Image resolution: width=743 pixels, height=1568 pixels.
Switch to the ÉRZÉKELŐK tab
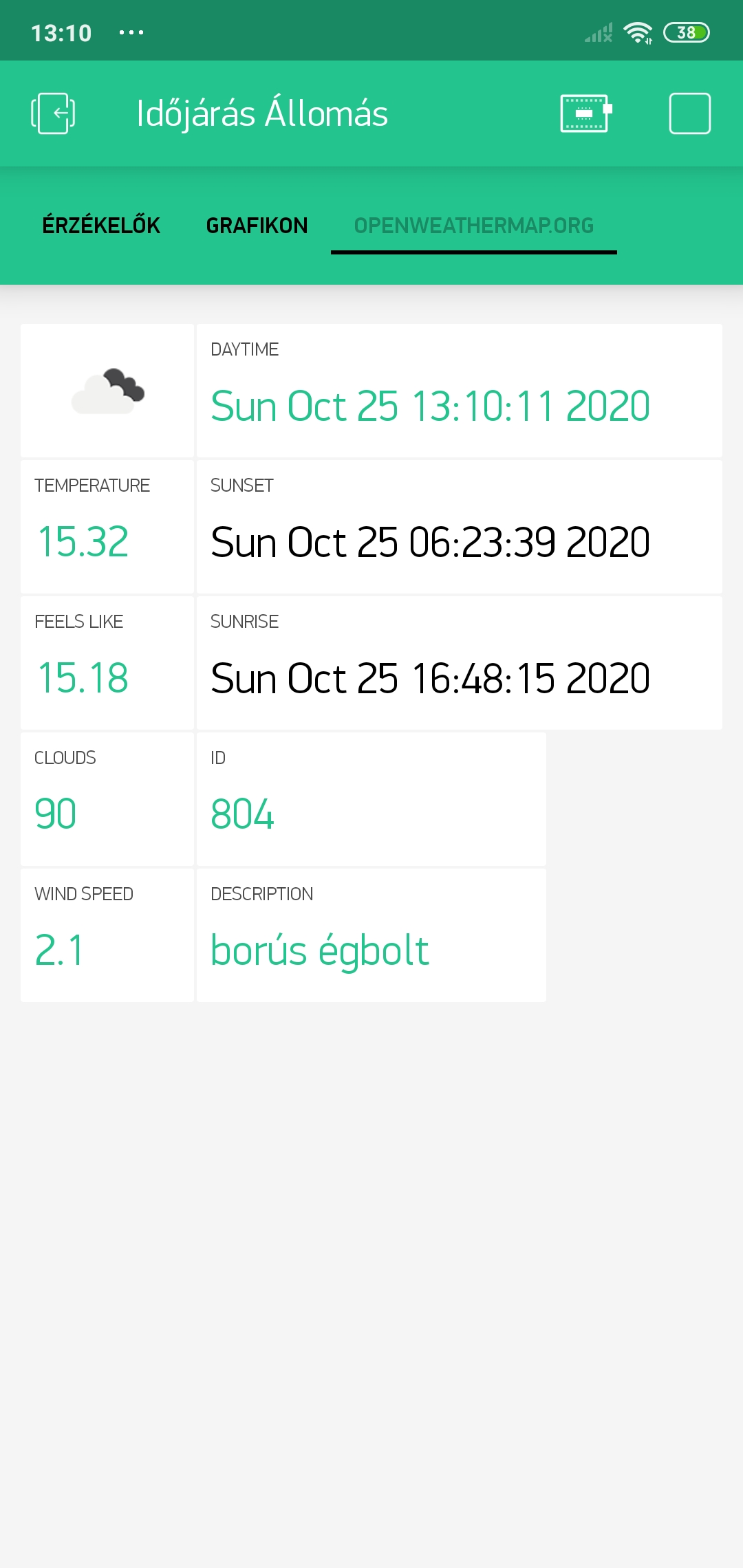[101, 226]
